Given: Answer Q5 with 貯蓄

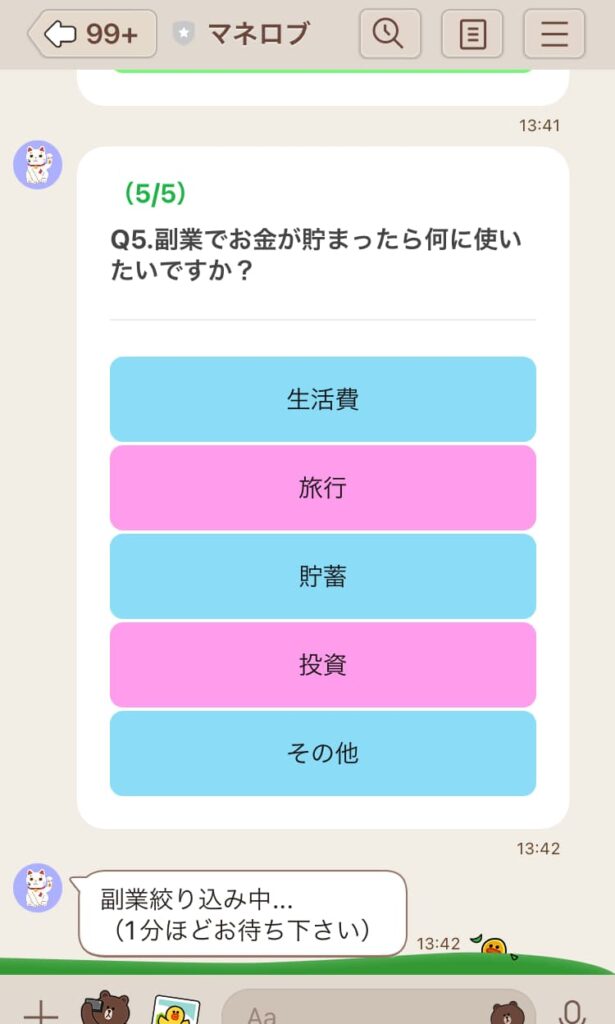Looking at the screenshot, I should [322, 576].
